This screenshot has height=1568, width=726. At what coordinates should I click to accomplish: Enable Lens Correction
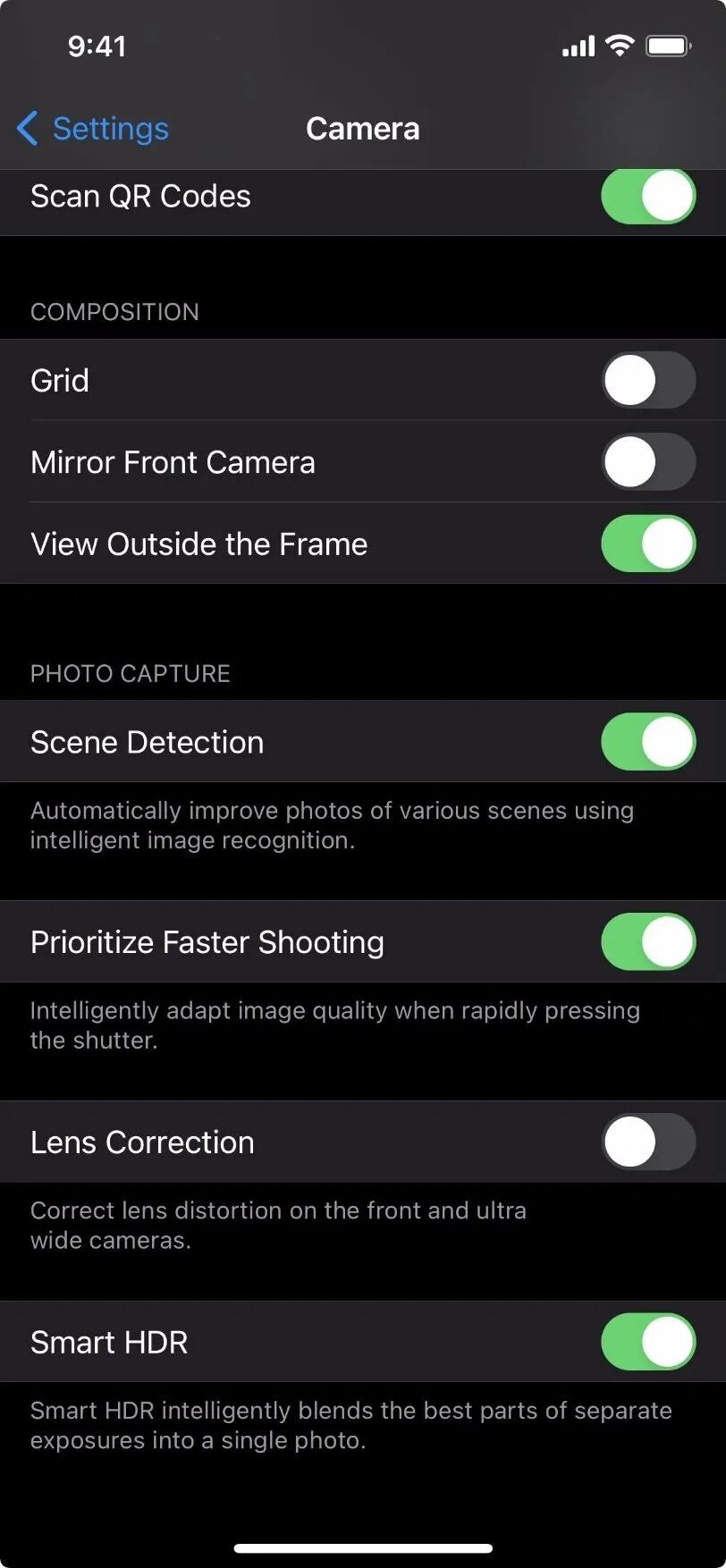648,1142
